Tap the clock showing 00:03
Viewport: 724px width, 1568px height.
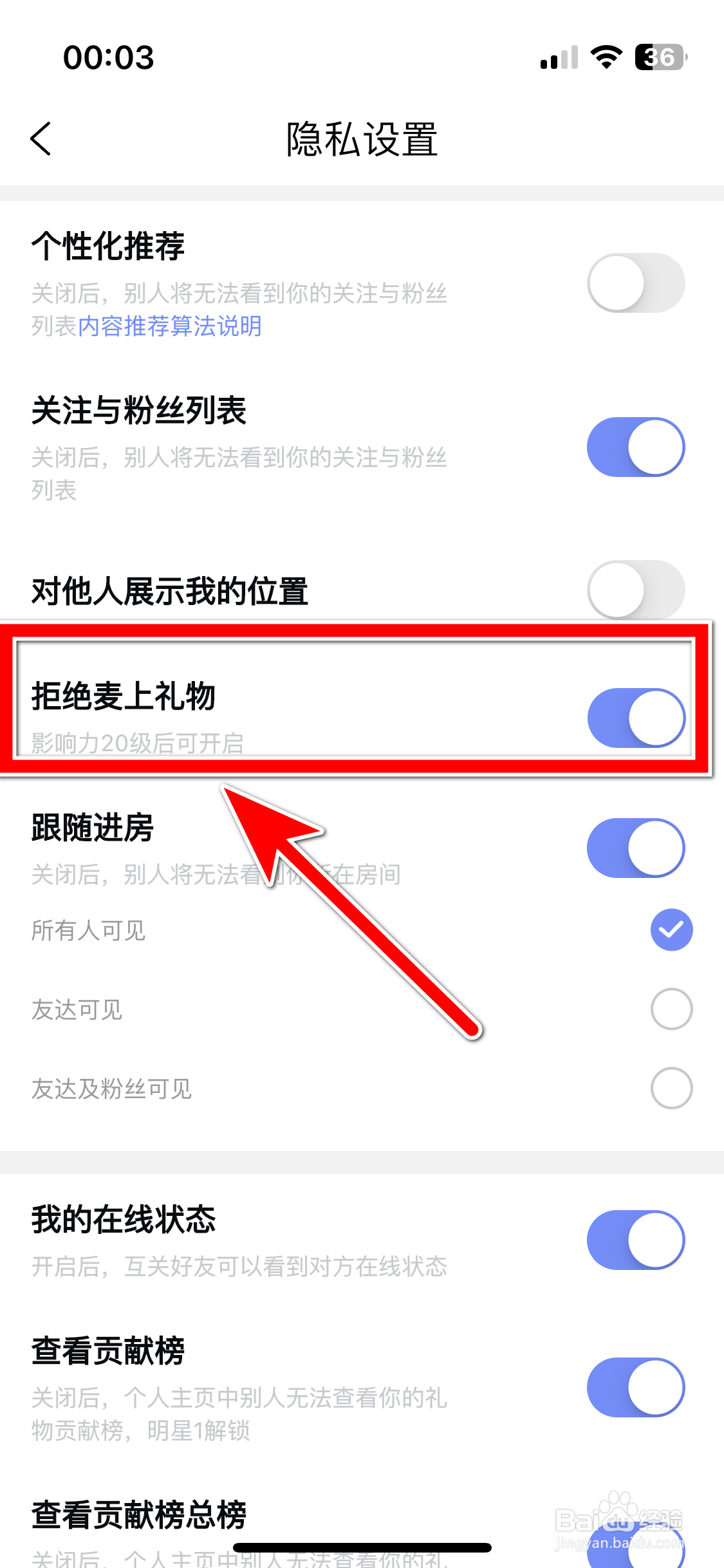pos(107,59)
